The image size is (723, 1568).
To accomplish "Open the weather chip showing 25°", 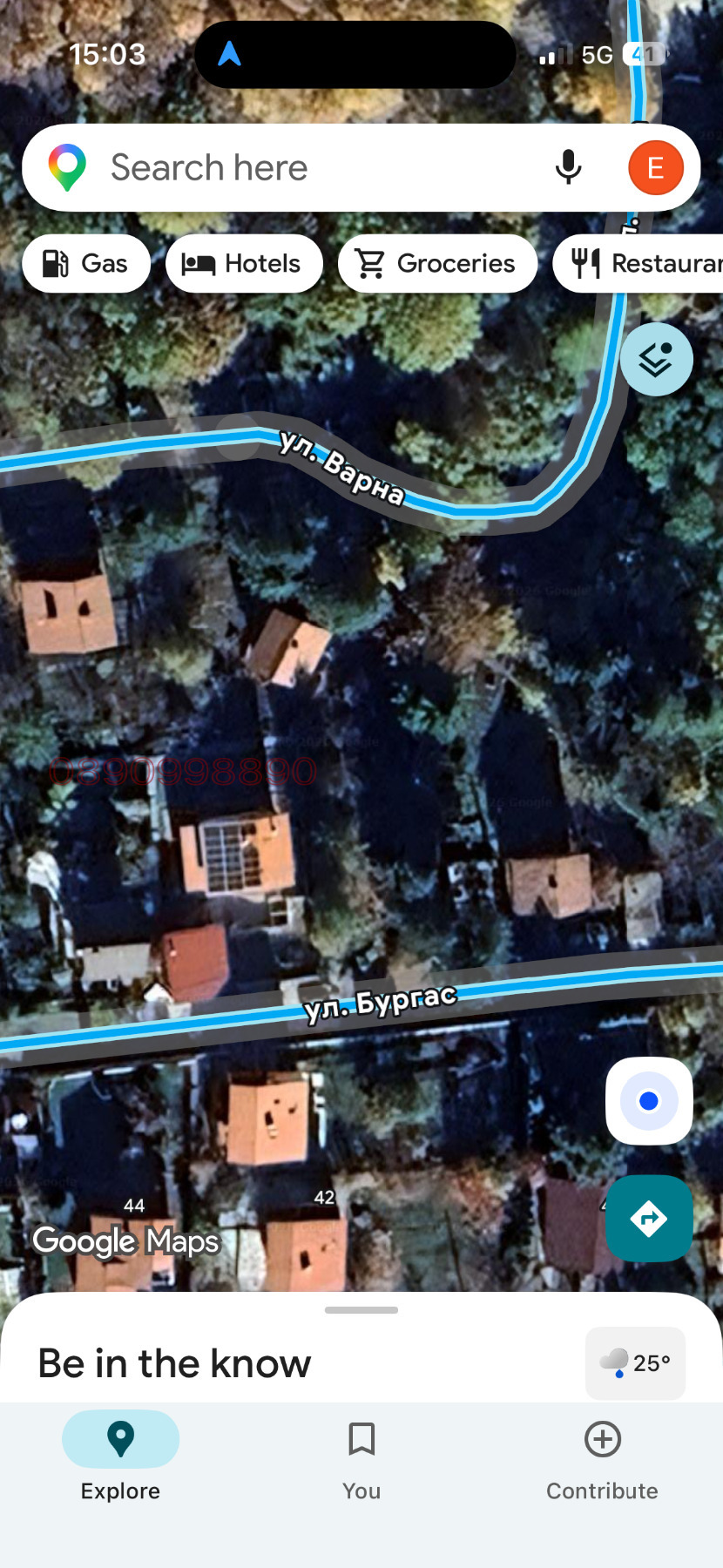I will (x=635, y=1363).
